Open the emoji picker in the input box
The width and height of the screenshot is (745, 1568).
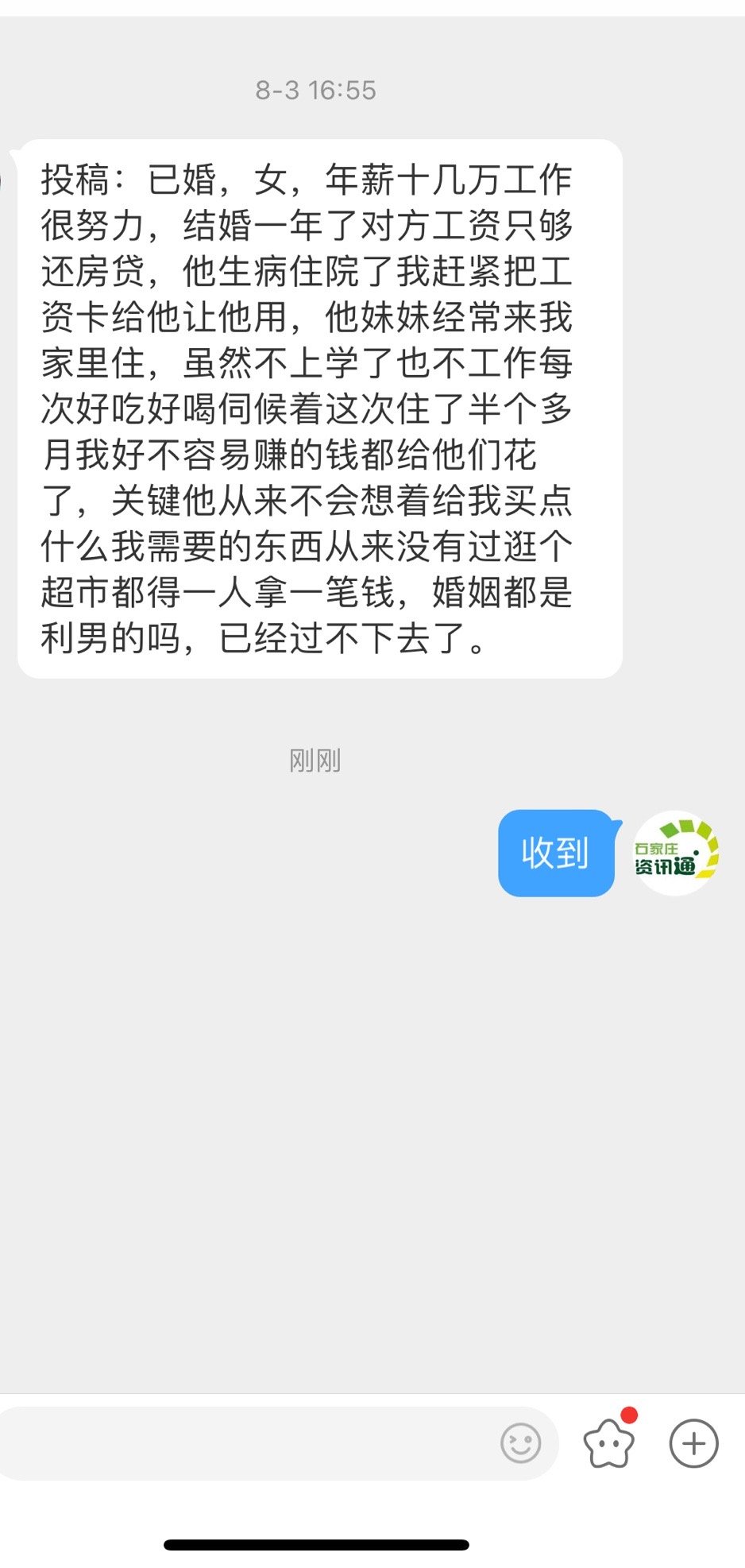pyautogui.click(x=521, y=1443)
